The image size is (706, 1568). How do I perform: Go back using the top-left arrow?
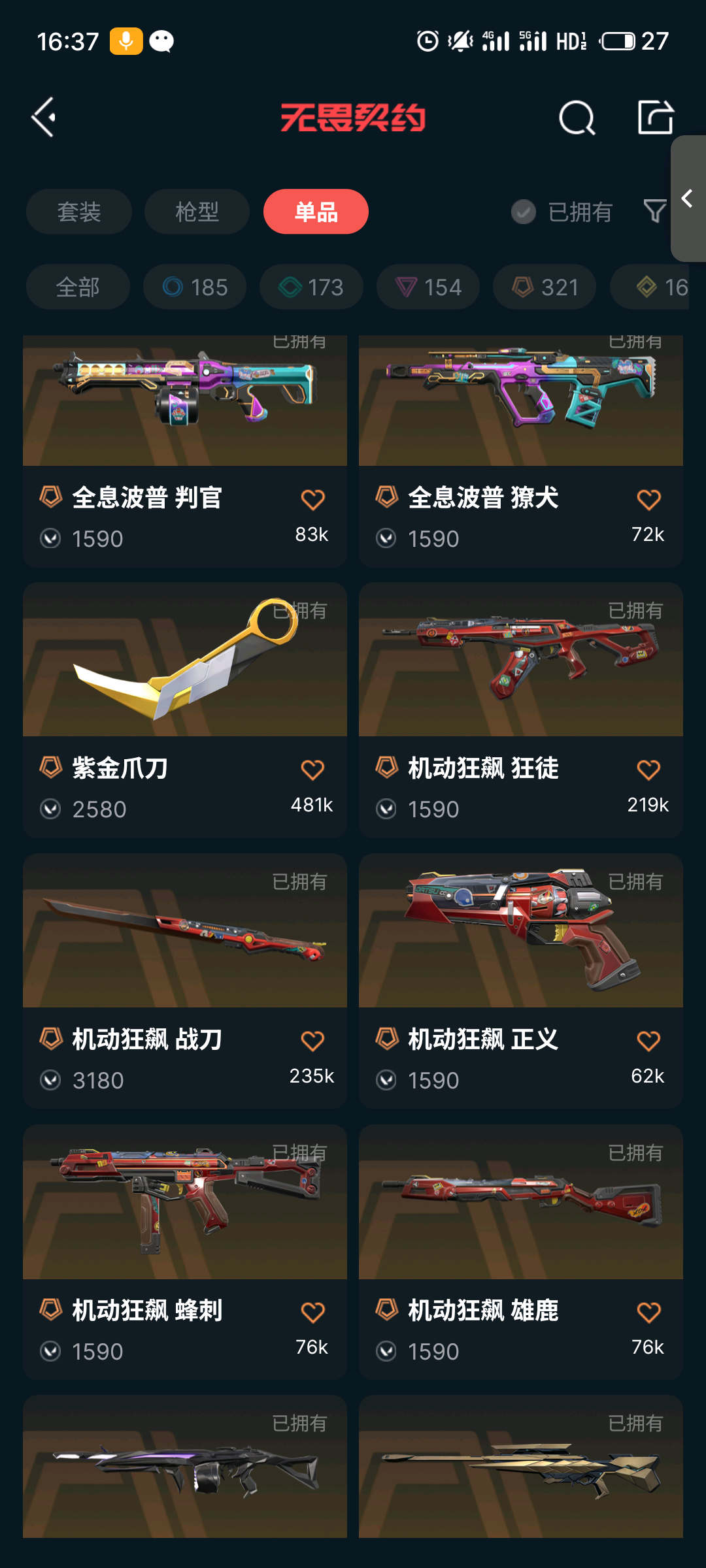pyautogui.click(x=44, y=118)
